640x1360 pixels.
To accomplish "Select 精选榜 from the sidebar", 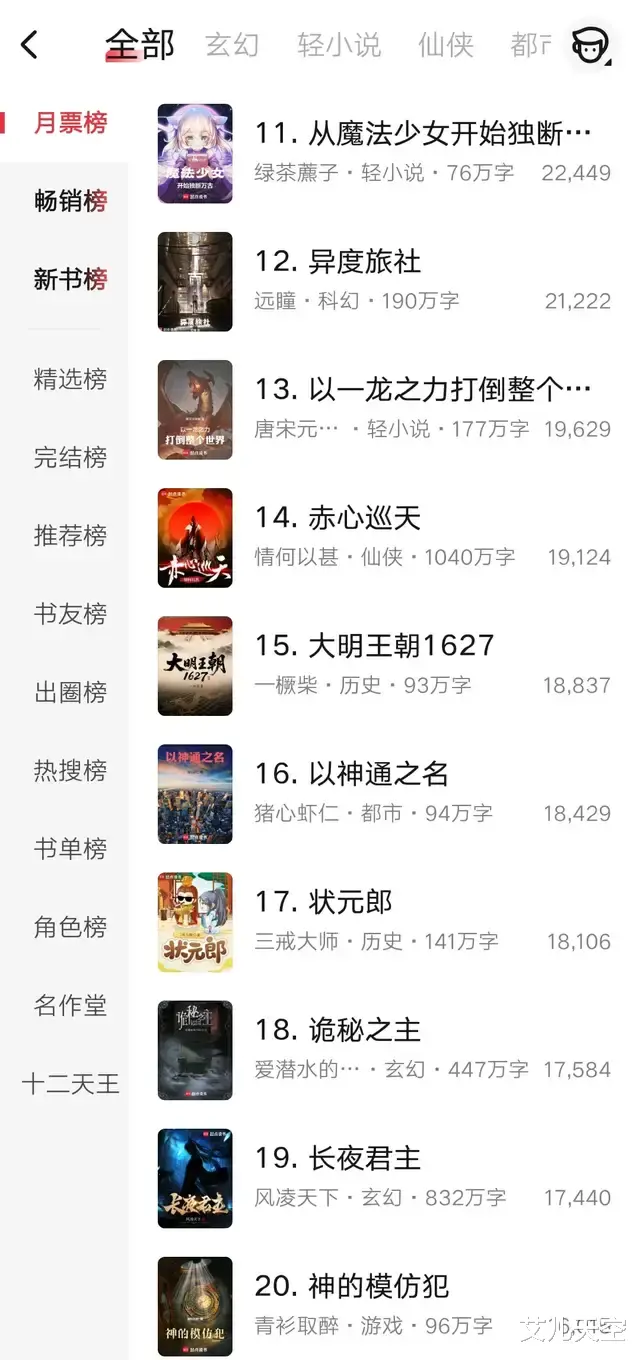I will tap(70, 379).
